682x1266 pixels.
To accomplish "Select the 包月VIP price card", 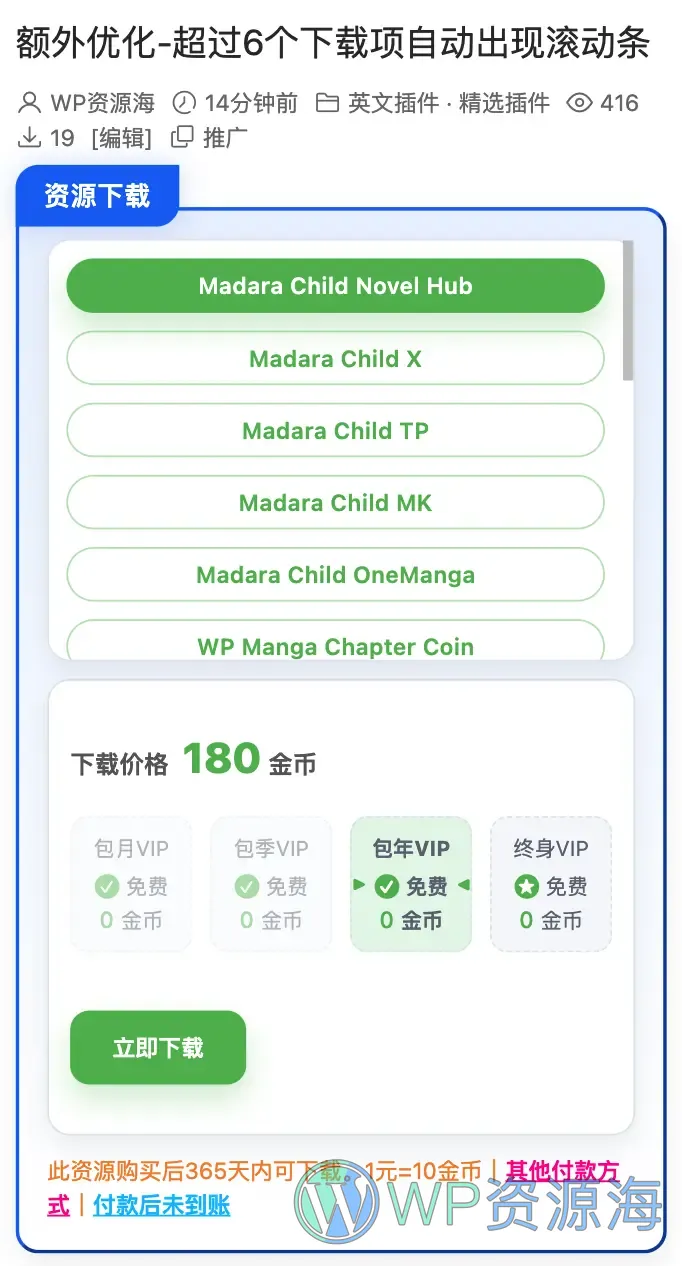I will pos(131,884).
